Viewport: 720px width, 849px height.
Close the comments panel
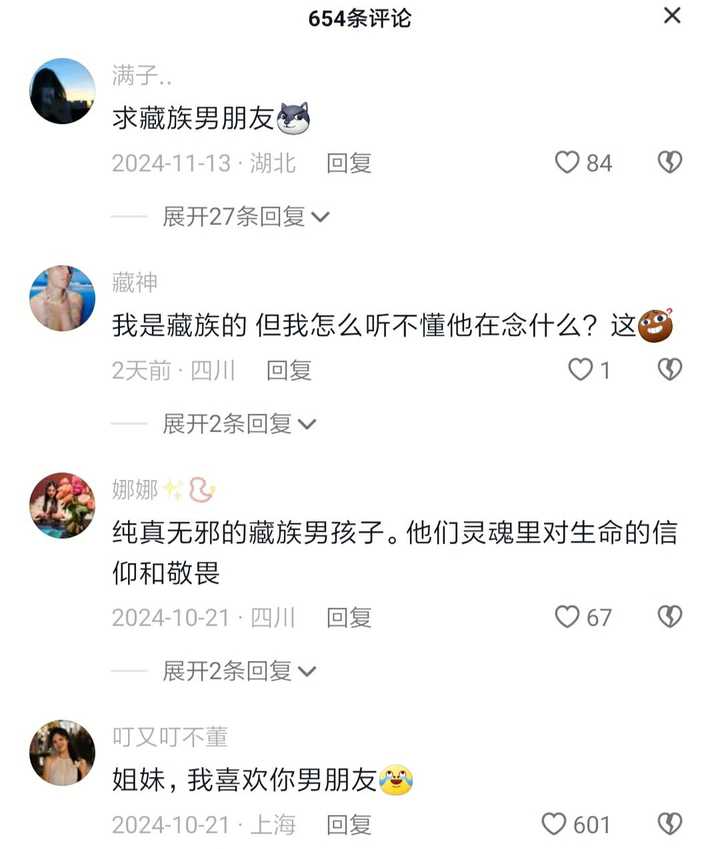point(673,16)
